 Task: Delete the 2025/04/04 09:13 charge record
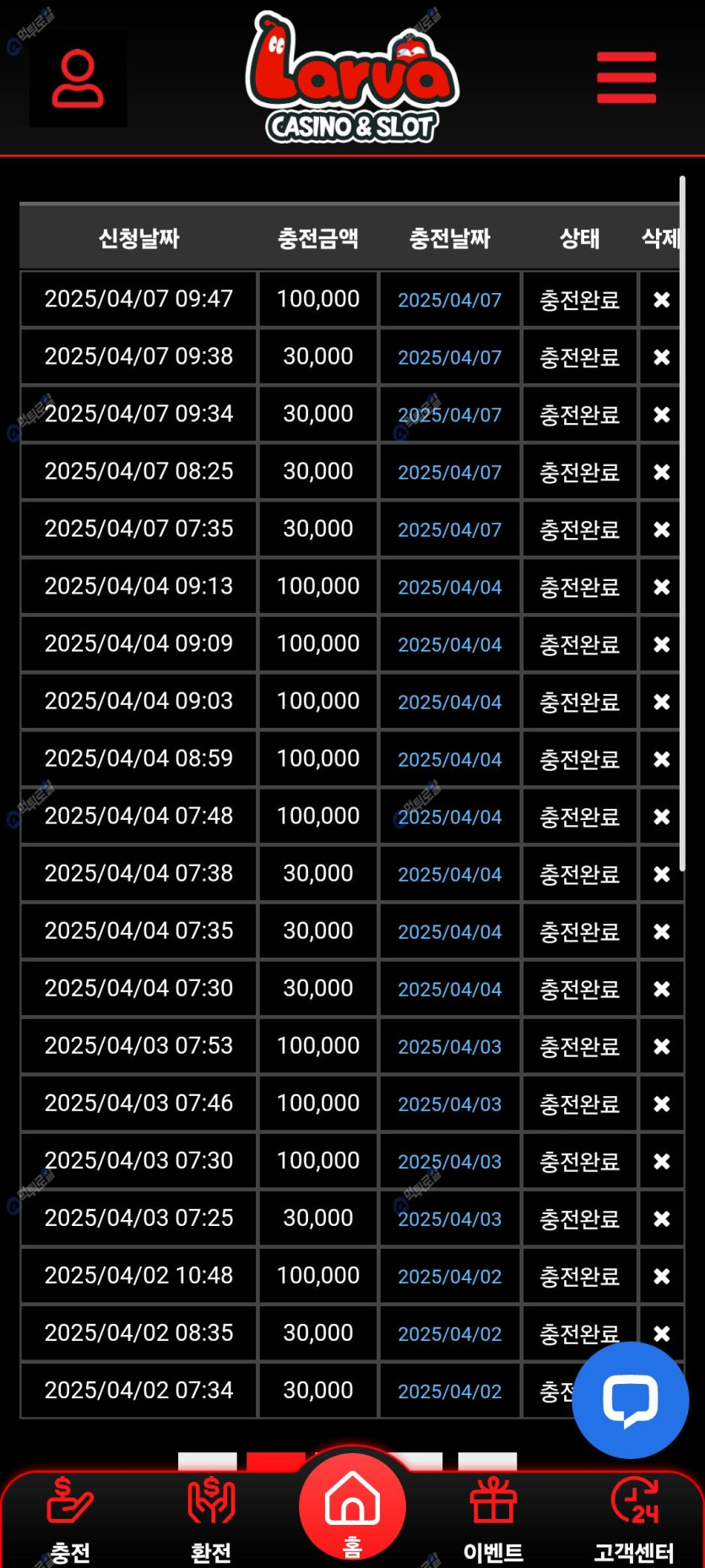point(662,587)
